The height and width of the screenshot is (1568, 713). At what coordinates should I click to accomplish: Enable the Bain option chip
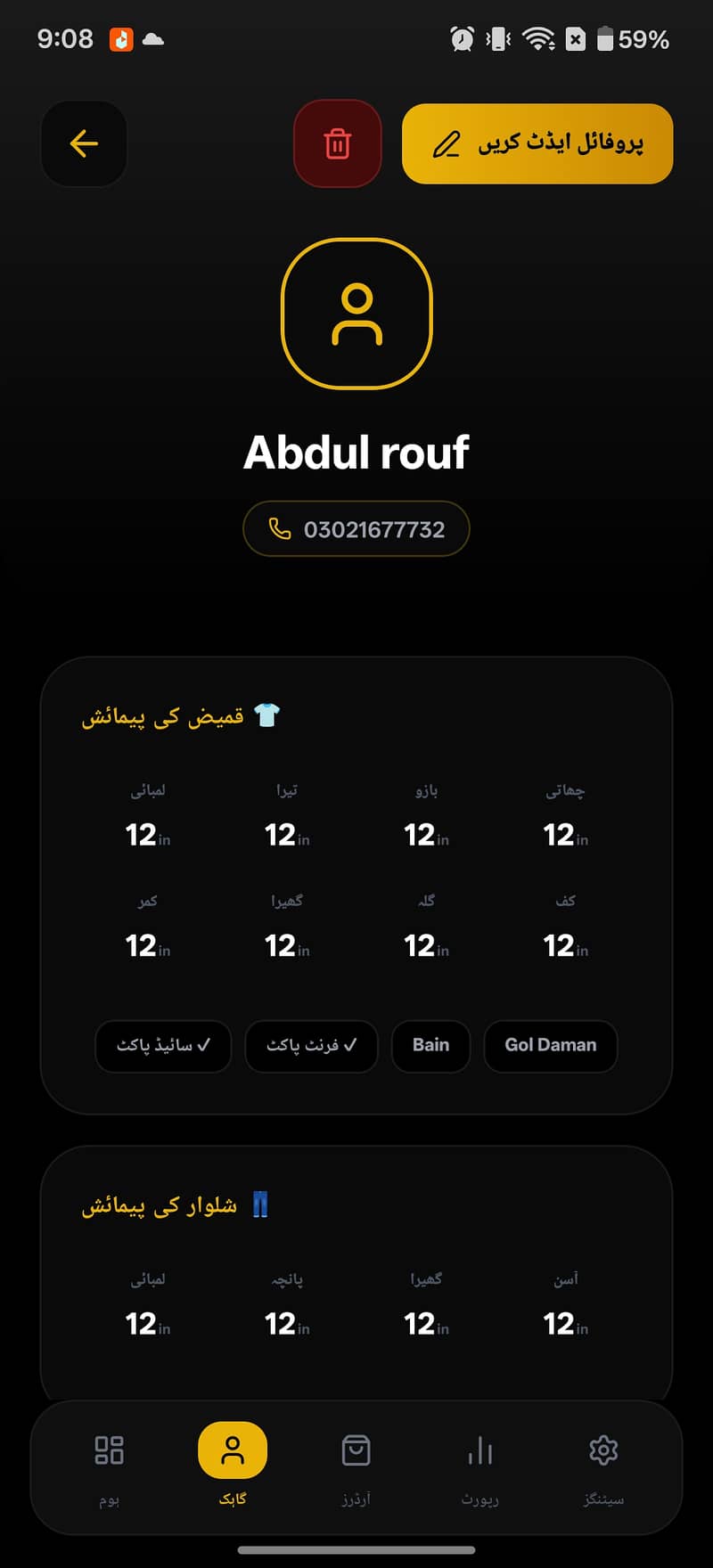tap(430, 1046)
